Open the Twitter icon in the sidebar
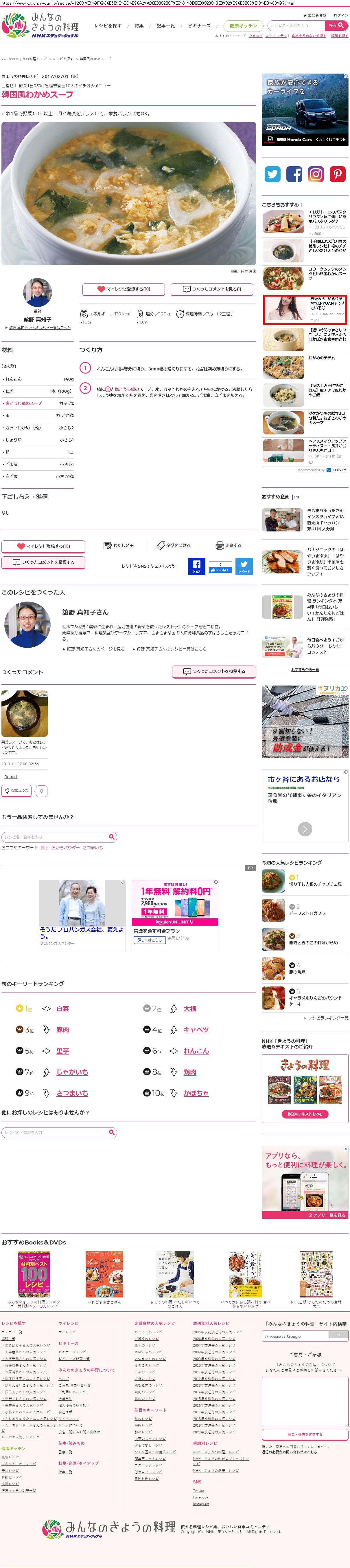350x1568 pixels. pos(272,174)
